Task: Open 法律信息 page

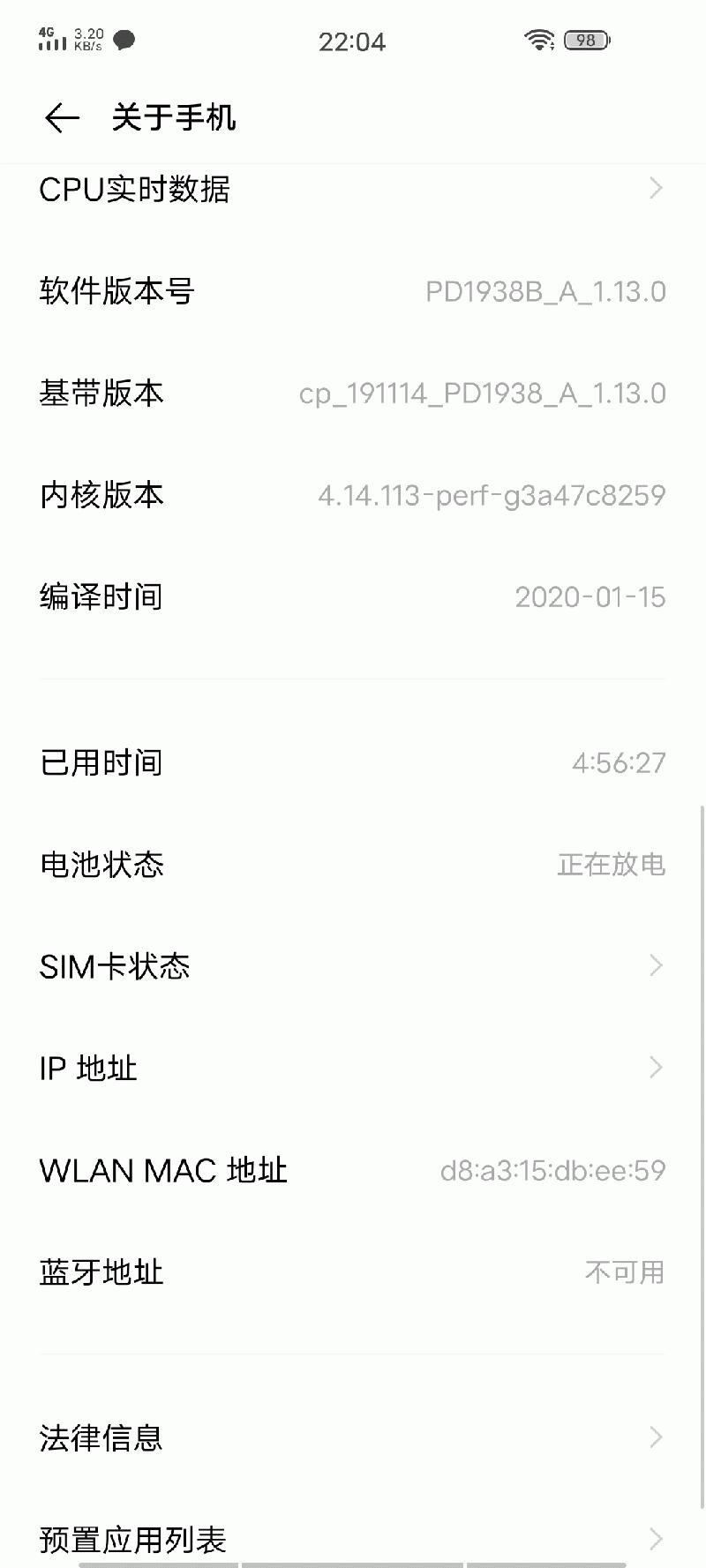Action: tap(353, 1437)
